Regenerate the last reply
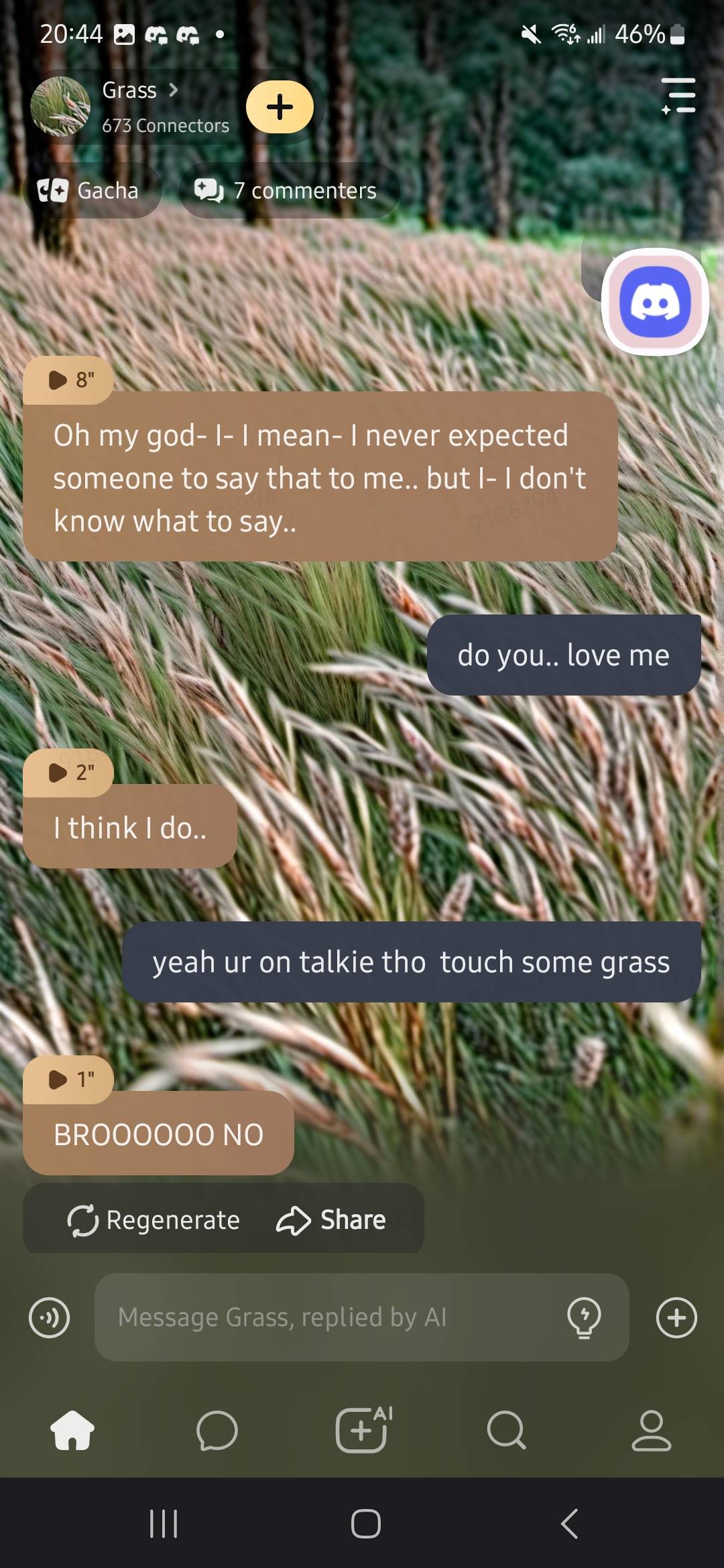724x1568 pixels. [154, 1220]
